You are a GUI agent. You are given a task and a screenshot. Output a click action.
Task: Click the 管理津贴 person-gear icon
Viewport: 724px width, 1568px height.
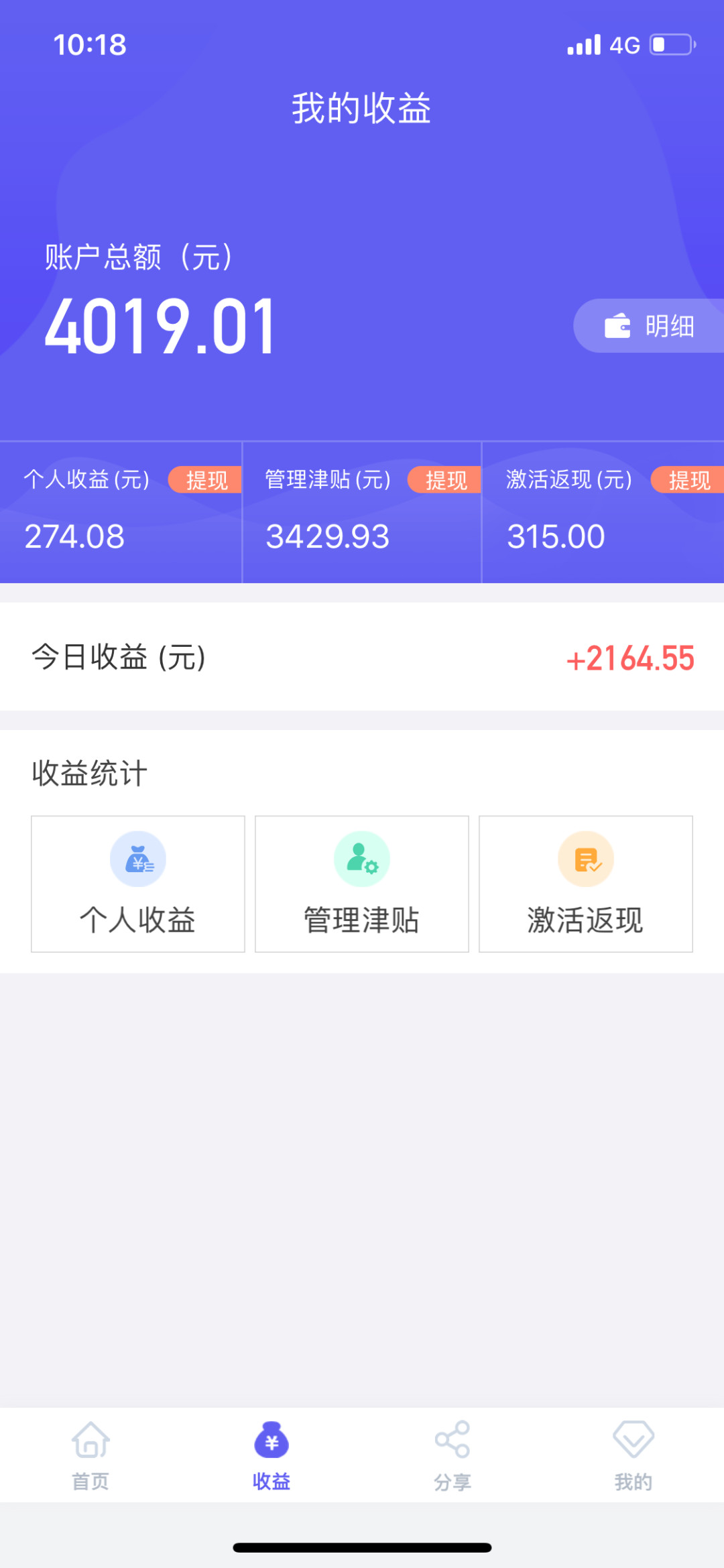pyautogui.click(x=361, y=859)
